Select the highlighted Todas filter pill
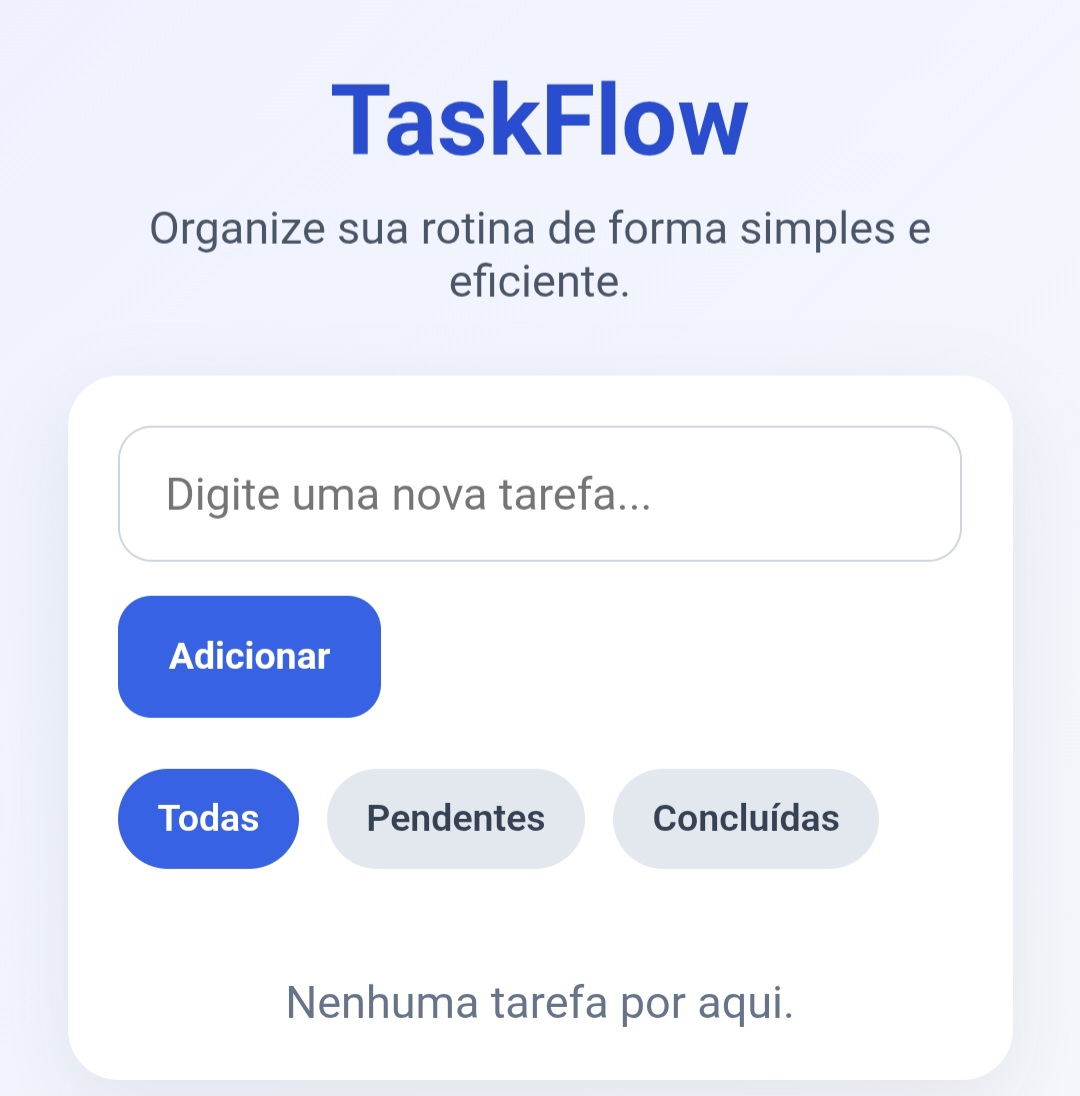 point(208,818)
